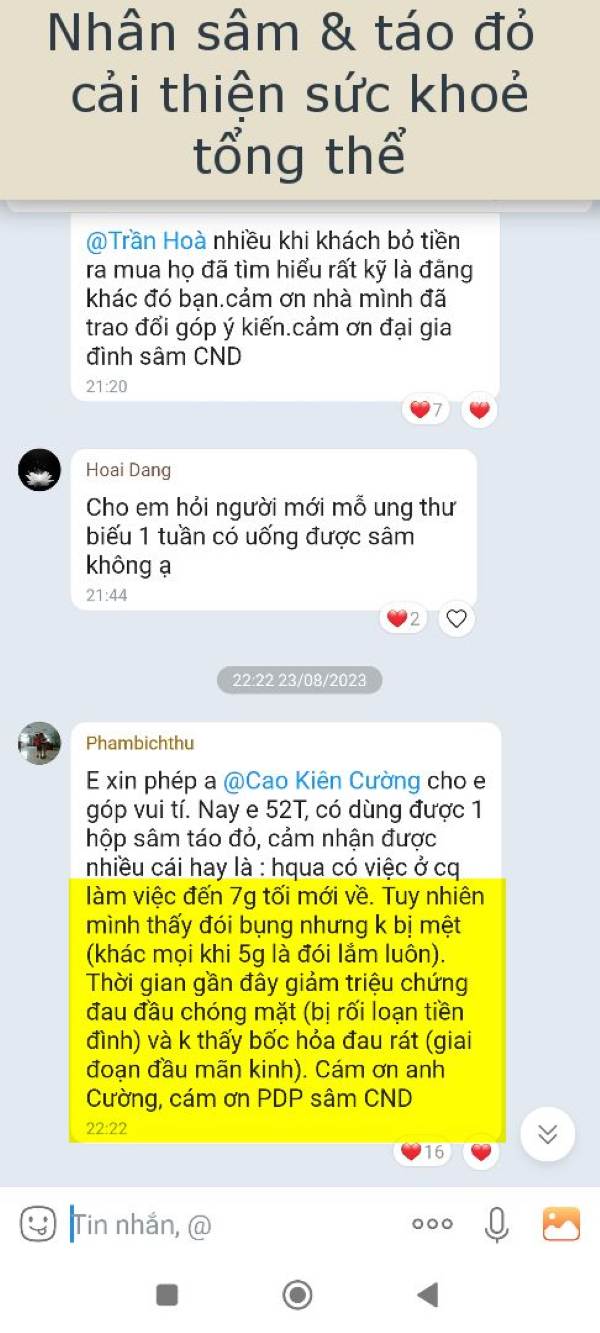Image resolution: width=600 pixels, height=1333 pixels.
Task: Open the sticker and emoji picker
Action: (x=38, y=1223)
